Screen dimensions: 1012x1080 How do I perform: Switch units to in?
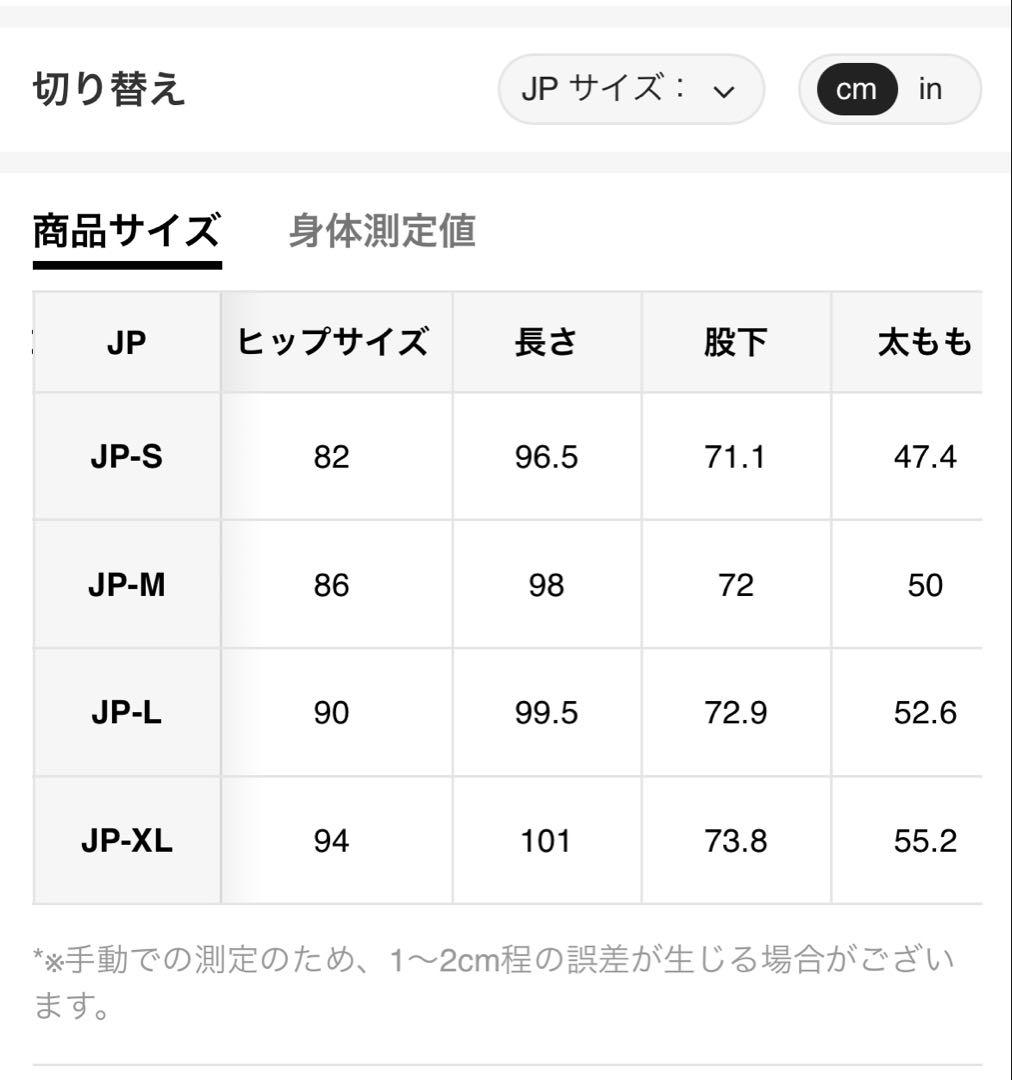coord(930,90)
